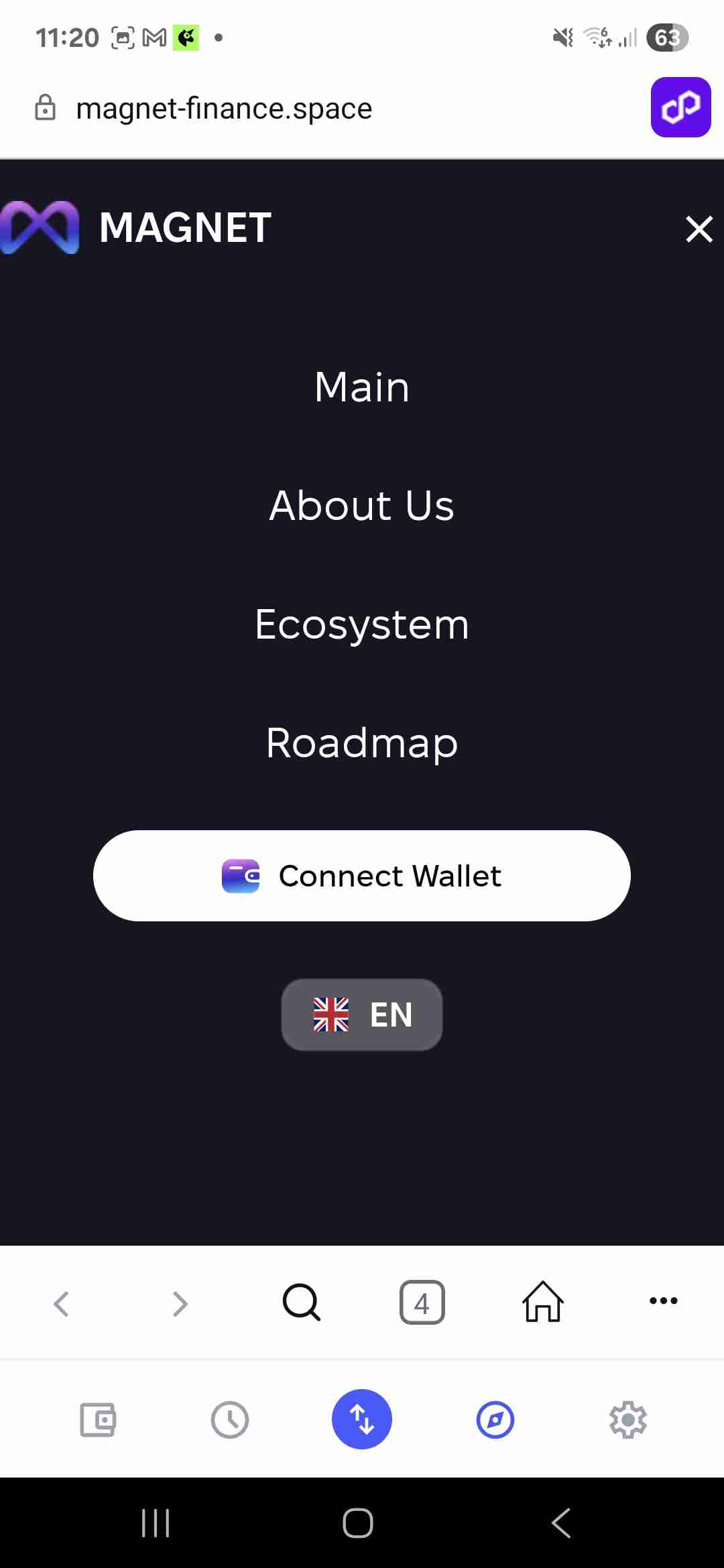Open the Polygon network selector icon
Viewport: 724px width, 1568px height.
[680, 107]
